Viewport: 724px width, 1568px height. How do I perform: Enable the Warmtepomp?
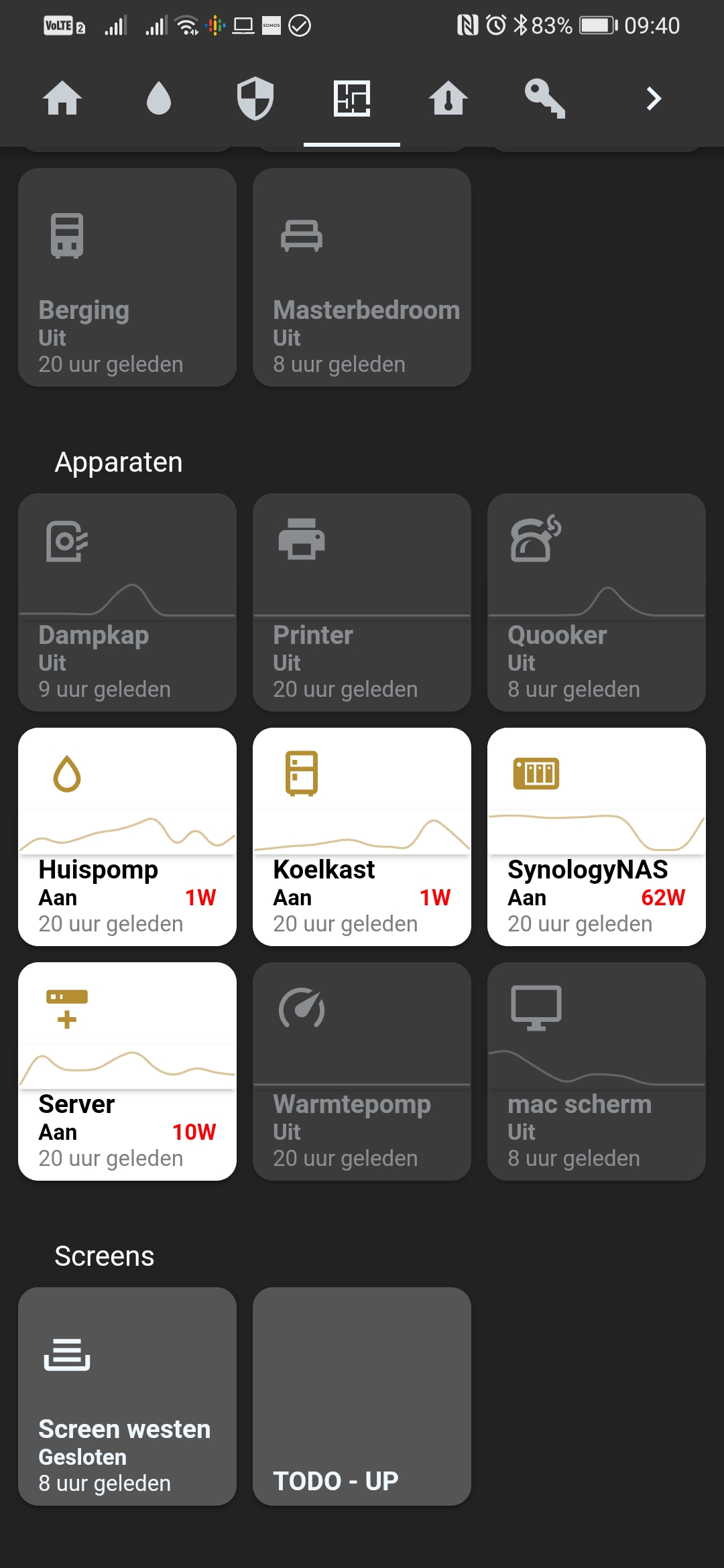coord(362,1071)
